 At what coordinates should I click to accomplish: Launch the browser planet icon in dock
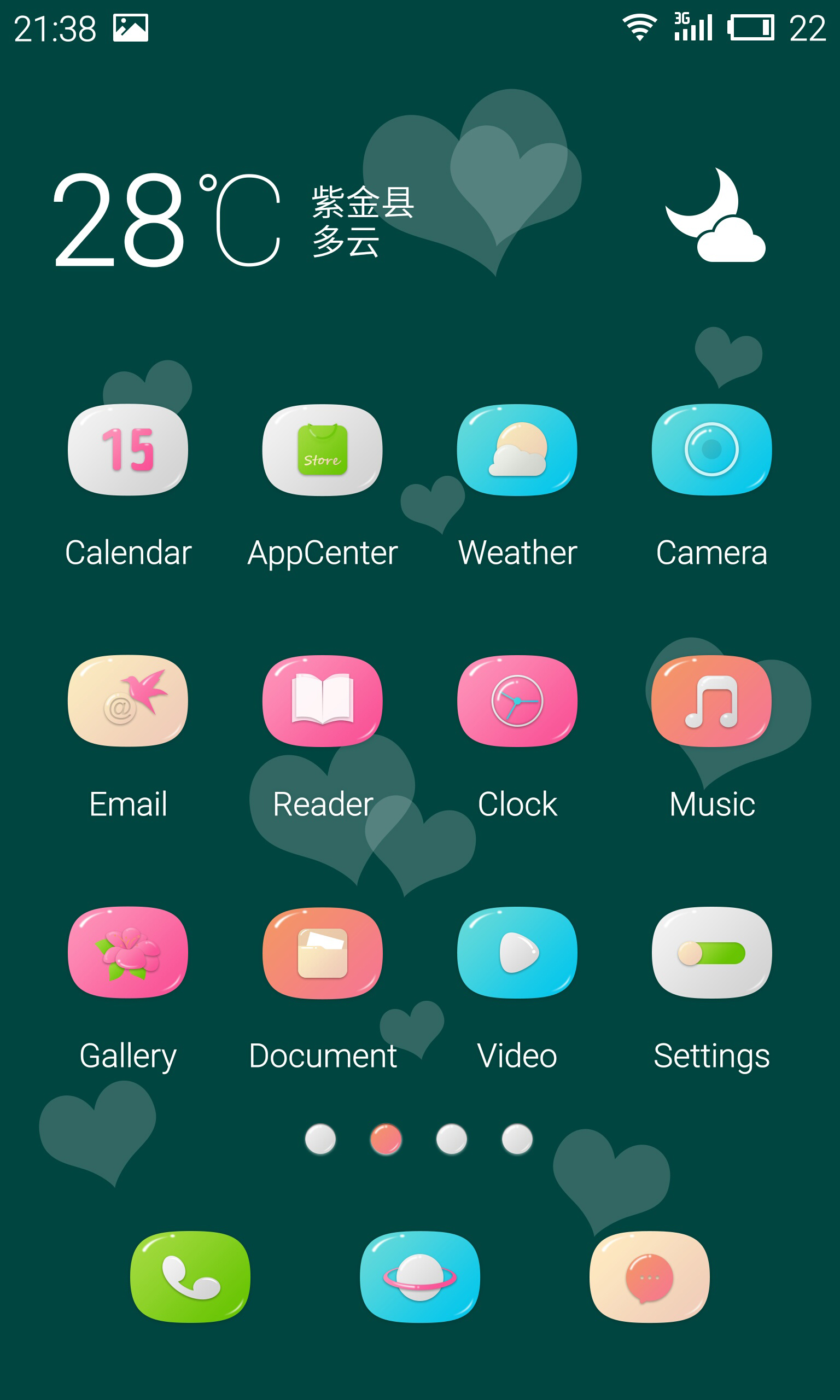tap(419, 1276)
